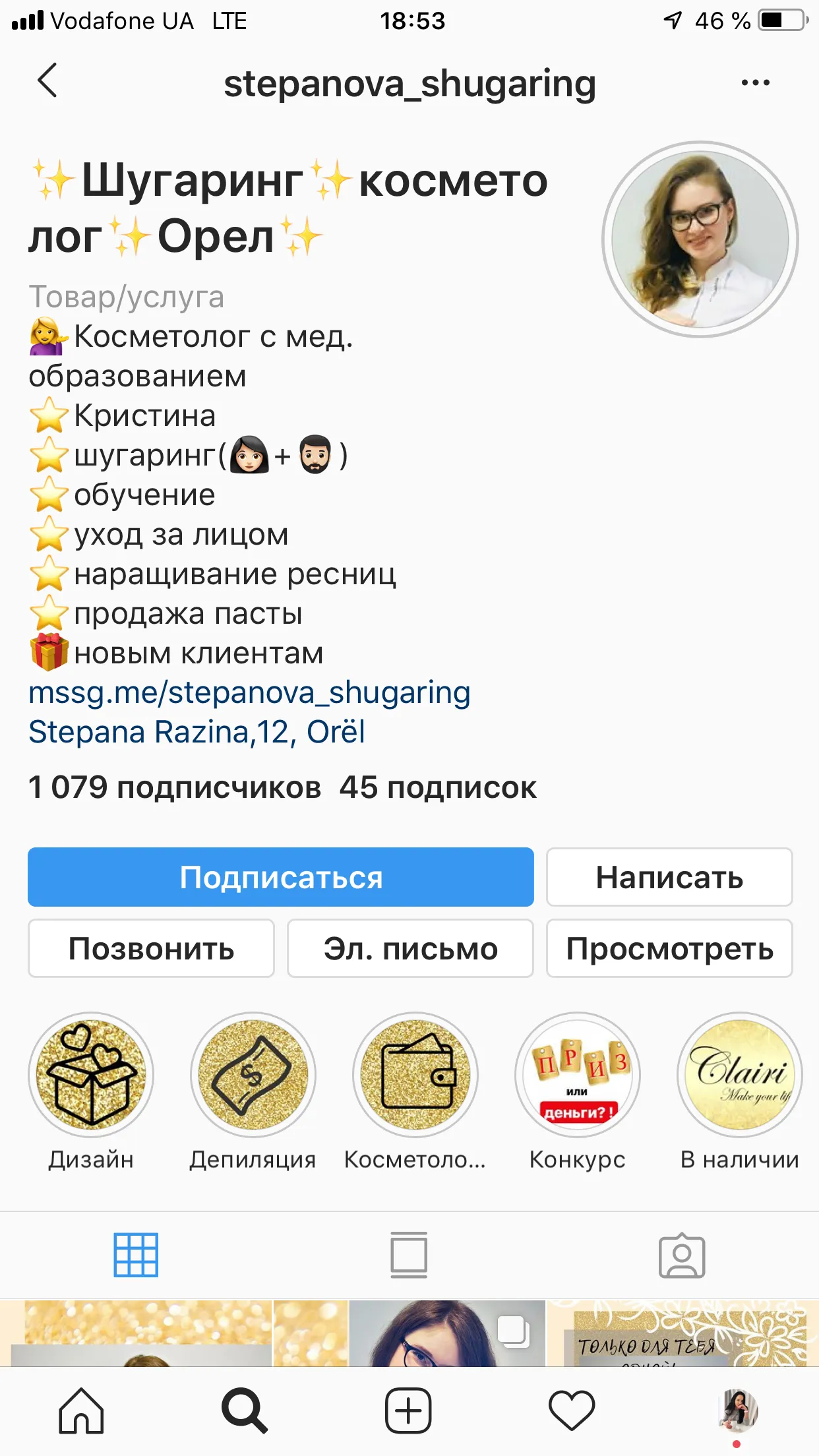Viewport: 819px width, 1456px height.
Task: Open the В наличии story highlight
Action: 740,1076
